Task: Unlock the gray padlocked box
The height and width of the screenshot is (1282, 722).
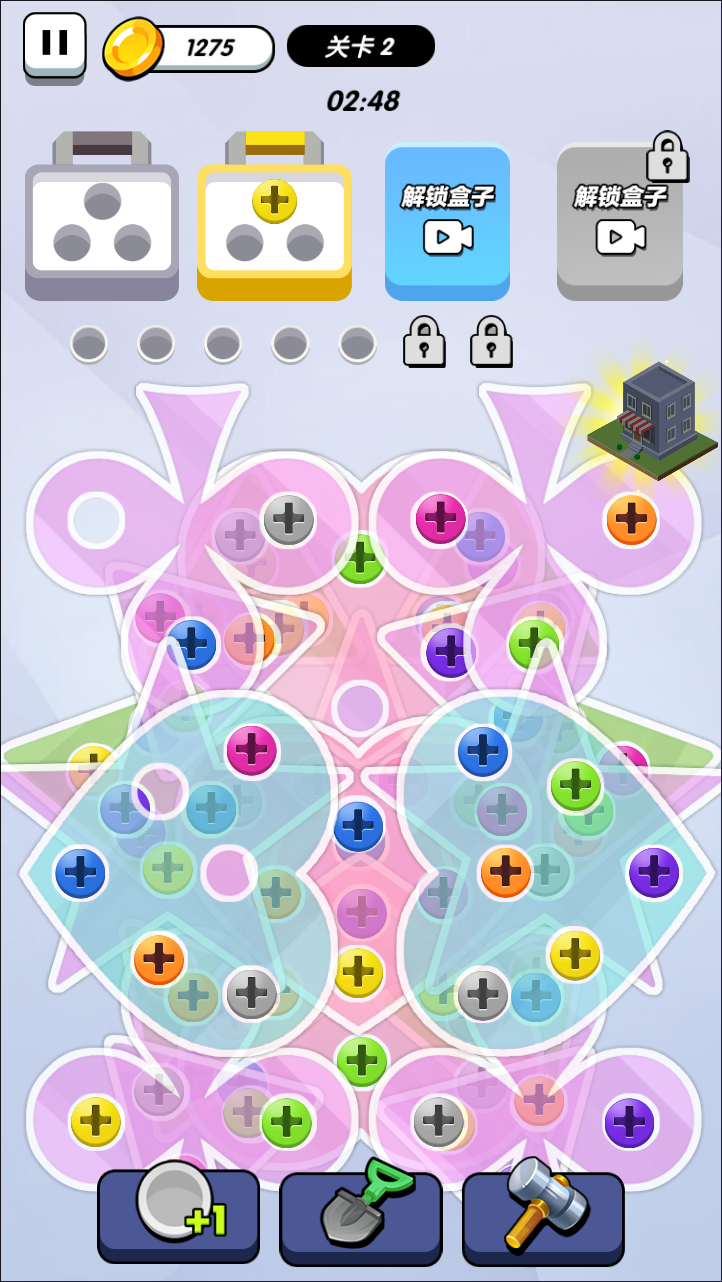Action: (x=619, y=221)
